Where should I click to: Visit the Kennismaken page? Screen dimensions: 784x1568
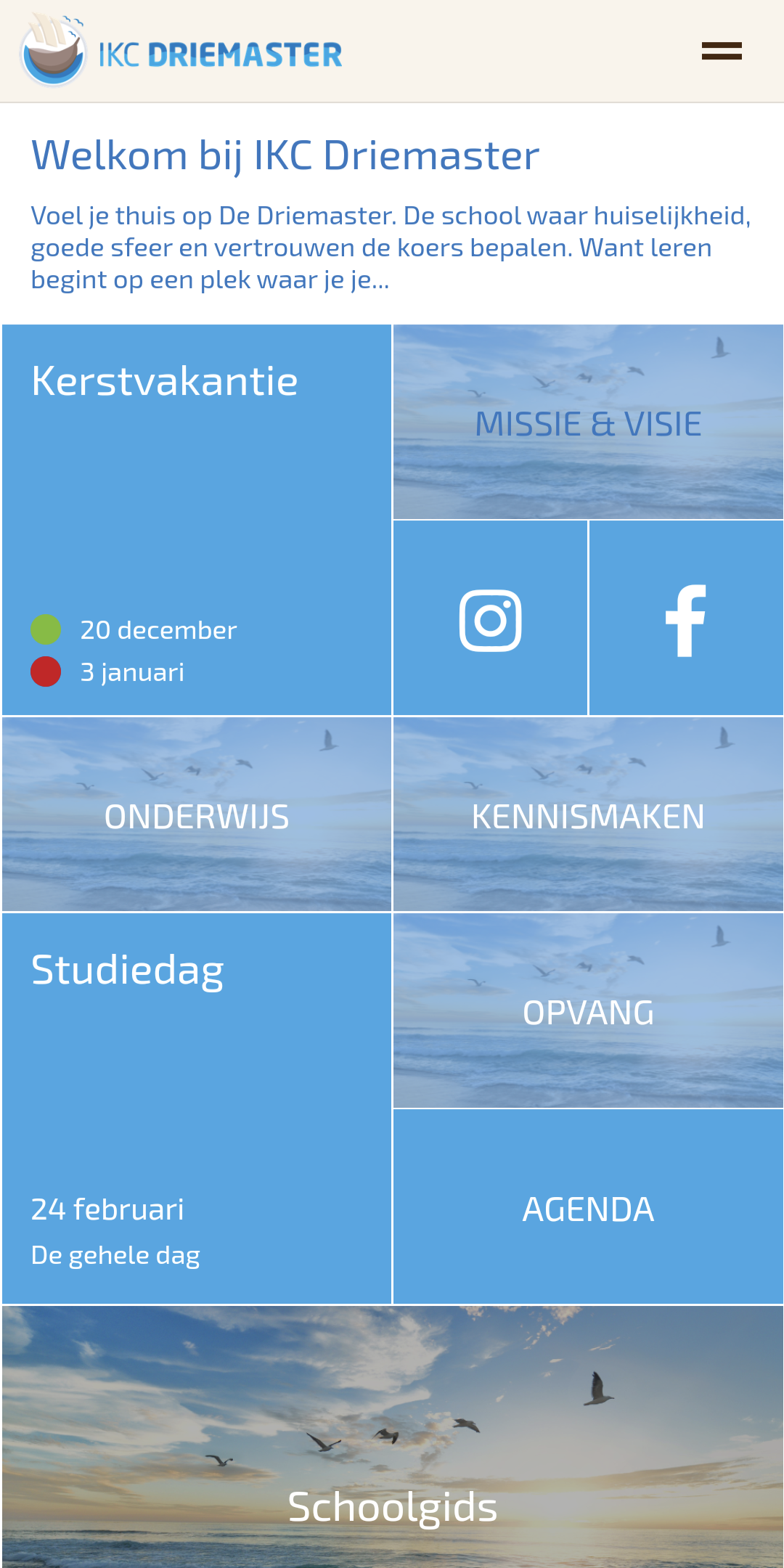pos(588,817)
